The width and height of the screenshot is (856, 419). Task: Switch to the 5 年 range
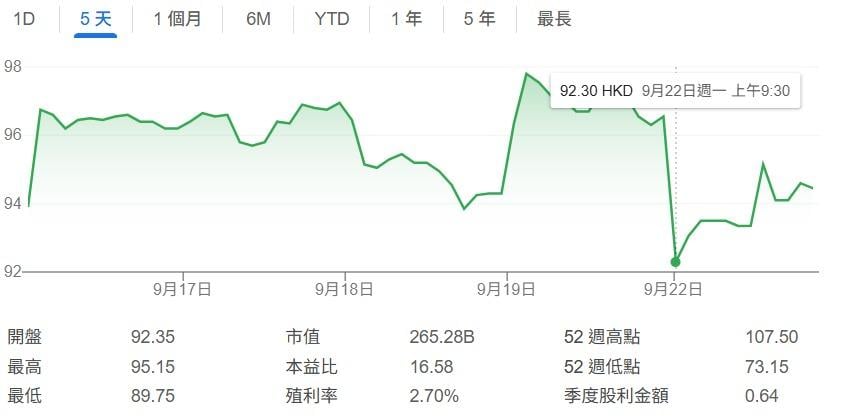tap(479, 19)
